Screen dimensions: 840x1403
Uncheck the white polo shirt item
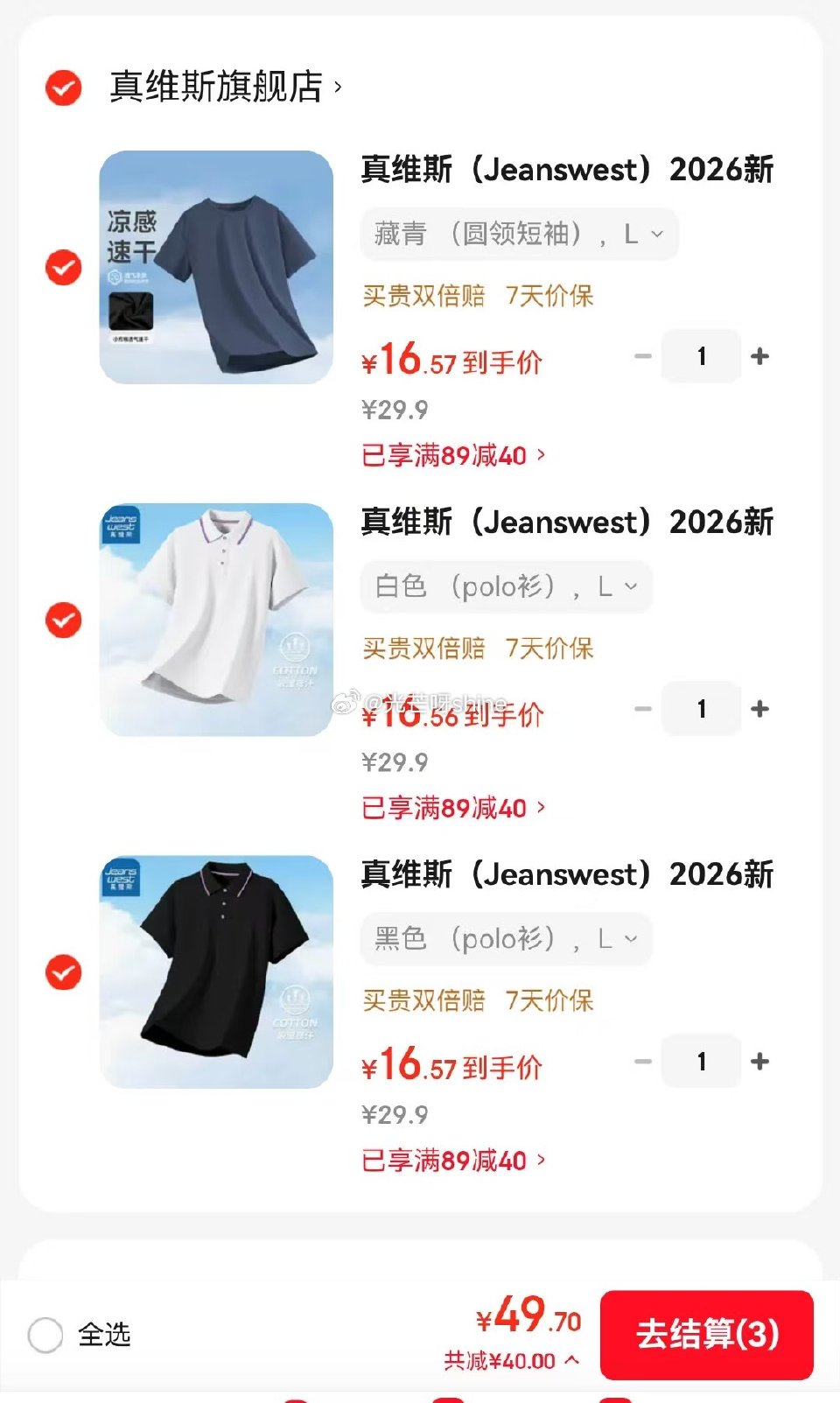point(61,621)
